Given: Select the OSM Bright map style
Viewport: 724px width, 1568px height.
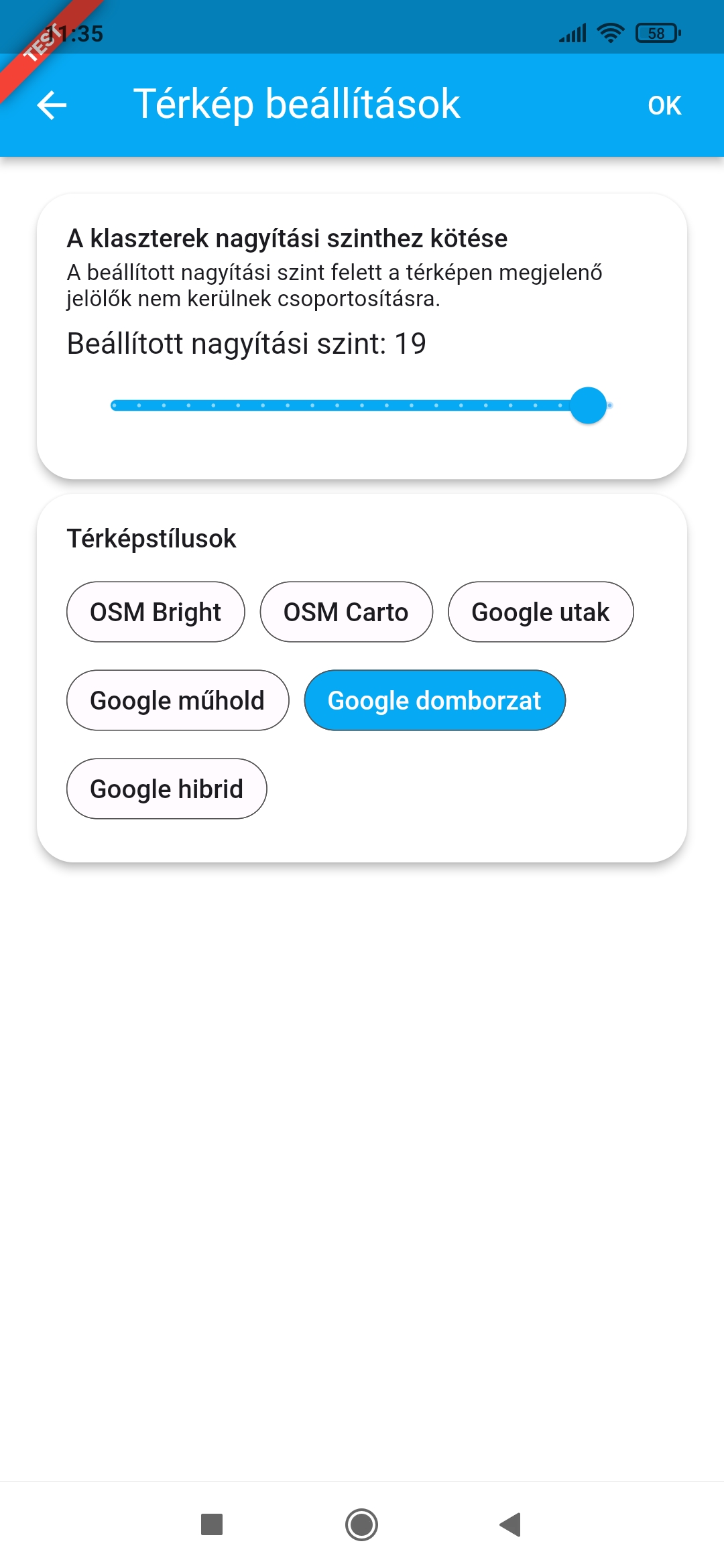Looking at the screenshot, I should 156,612.
